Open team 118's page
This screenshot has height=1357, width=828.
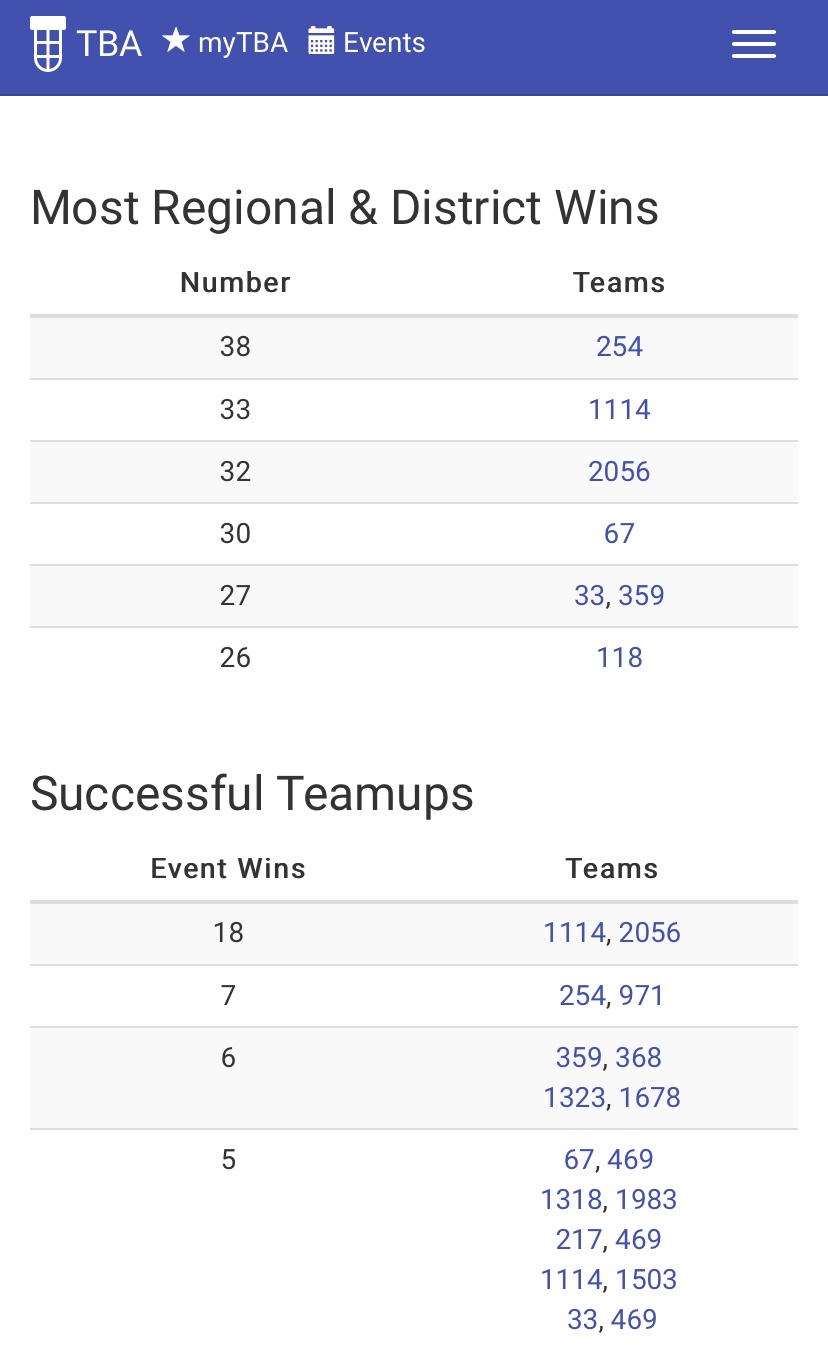pos(619,657)
